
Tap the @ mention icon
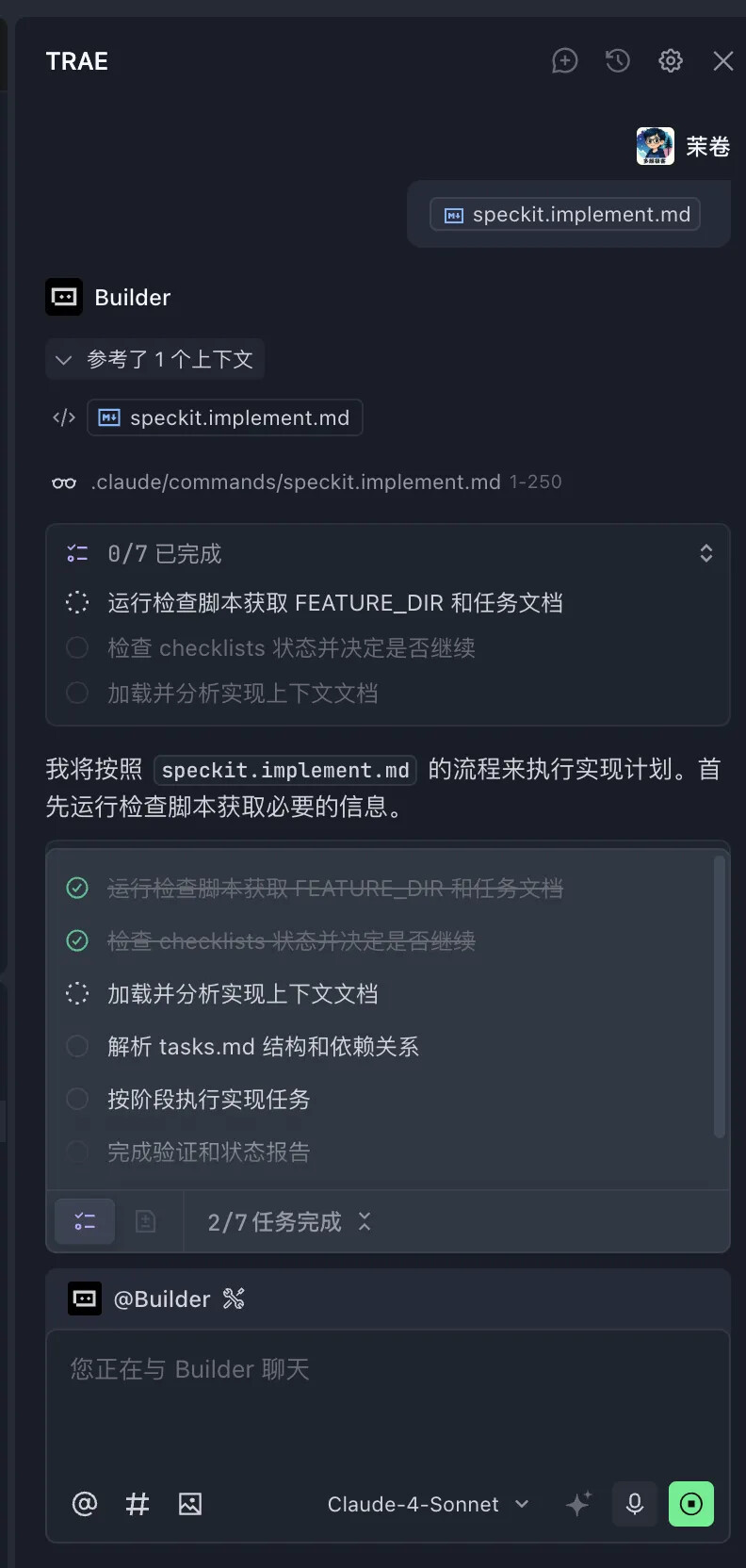coord(85,1504)
